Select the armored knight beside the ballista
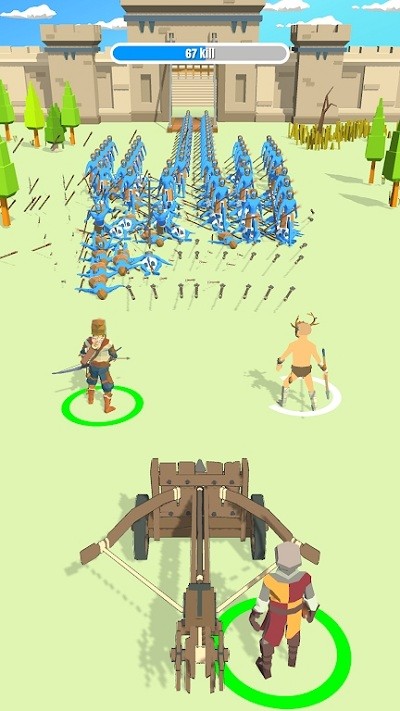Screen dimensions: 400x711 pos(283,608)
